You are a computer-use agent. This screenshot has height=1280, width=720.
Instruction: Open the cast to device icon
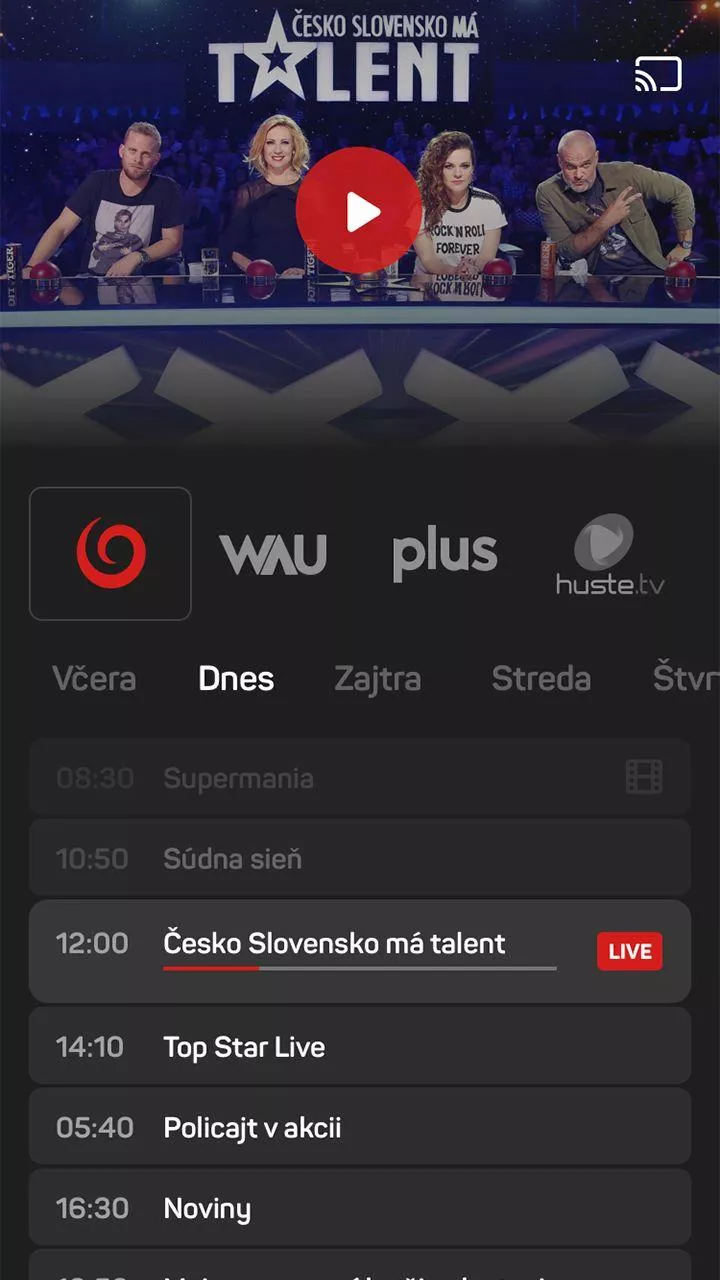pyautogui.click(x=658, y=74)
